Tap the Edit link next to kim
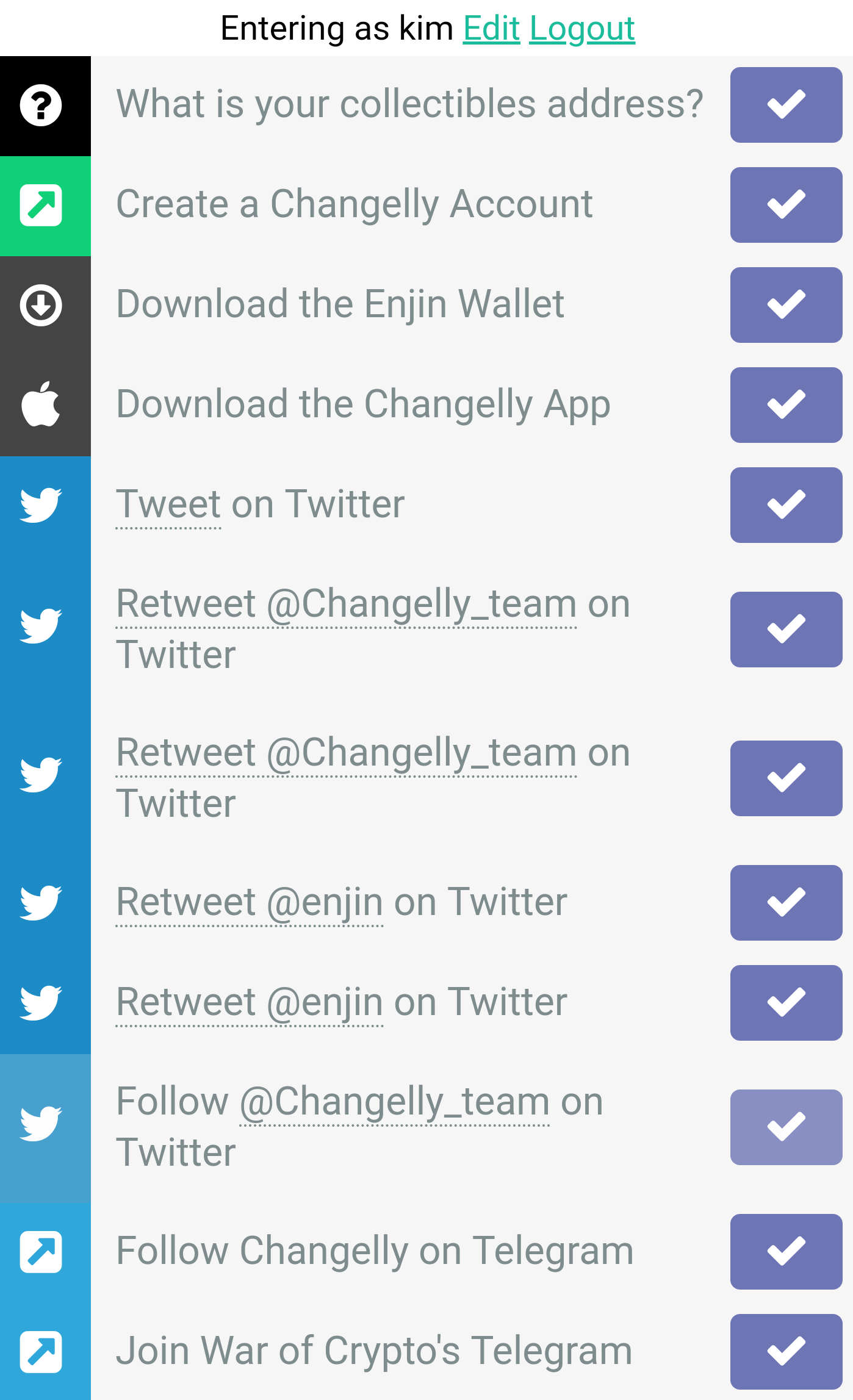The width and height of the screenshot is (853, 1400). click(x=491, y=29)
